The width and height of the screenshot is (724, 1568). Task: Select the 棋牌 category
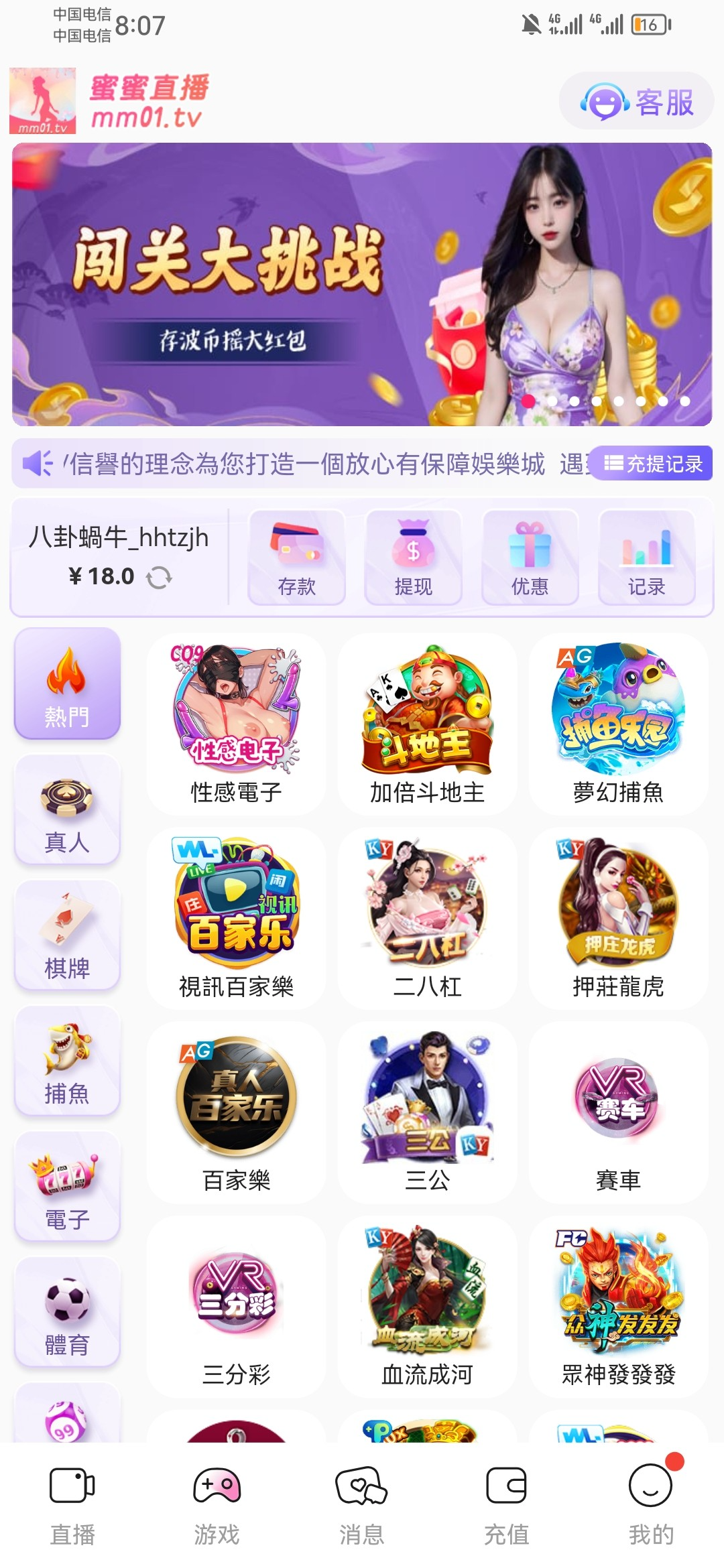click(67, 935)
